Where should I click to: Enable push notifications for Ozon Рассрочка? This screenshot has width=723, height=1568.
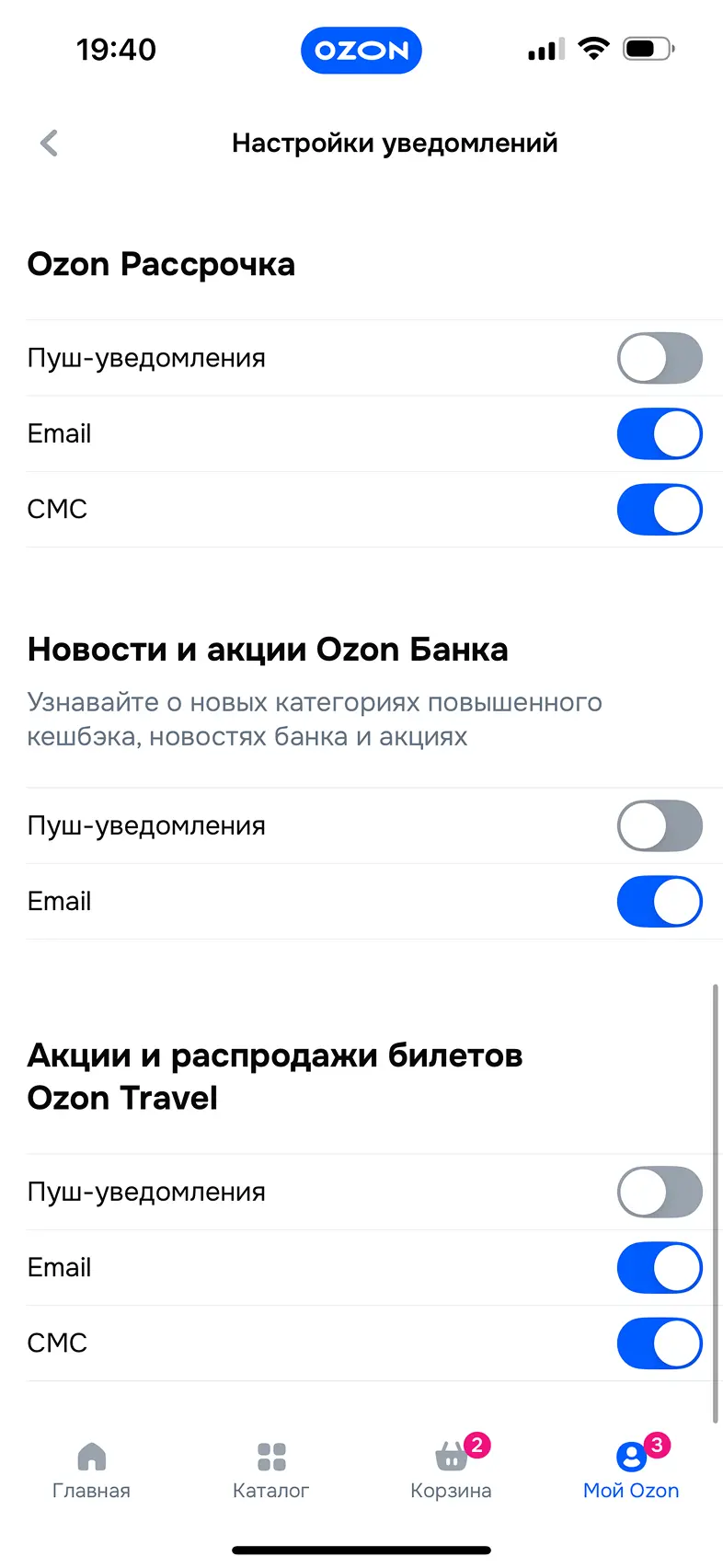pos(659,358)
